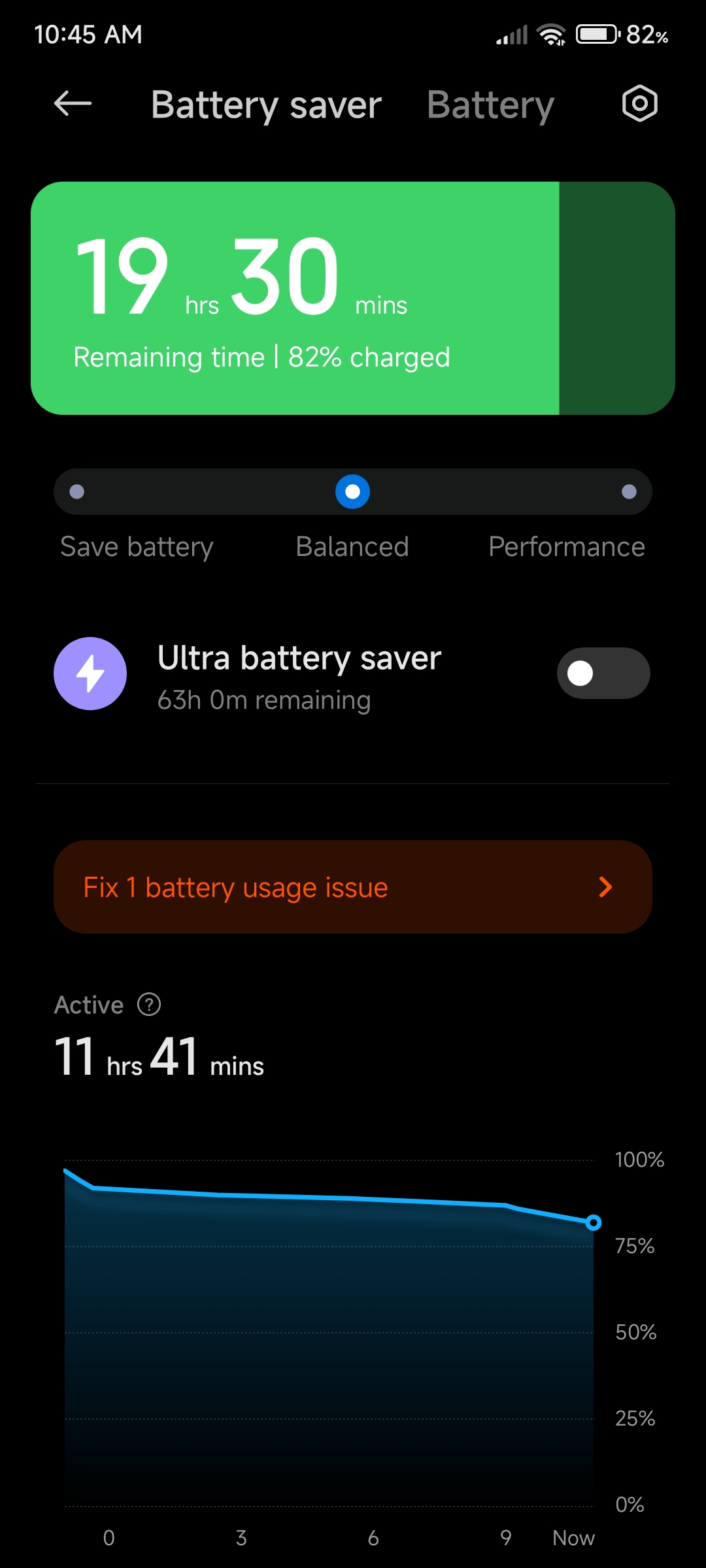
Task: Open Fix 1 battery usage issue
Action: point(353,887)
